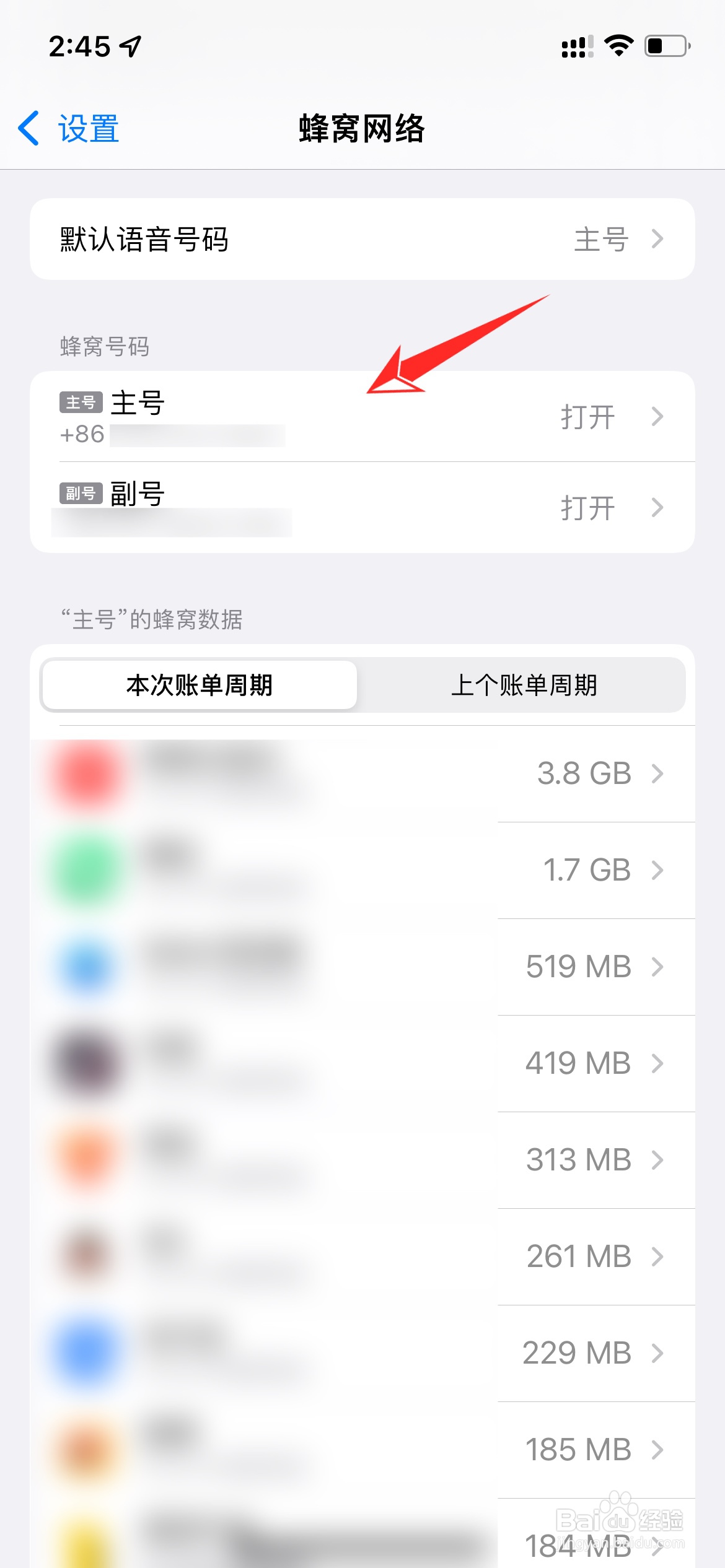Open the 261 MB app's detail chevron
Screen dimensions: 725x1568
tap(658, 1257)
